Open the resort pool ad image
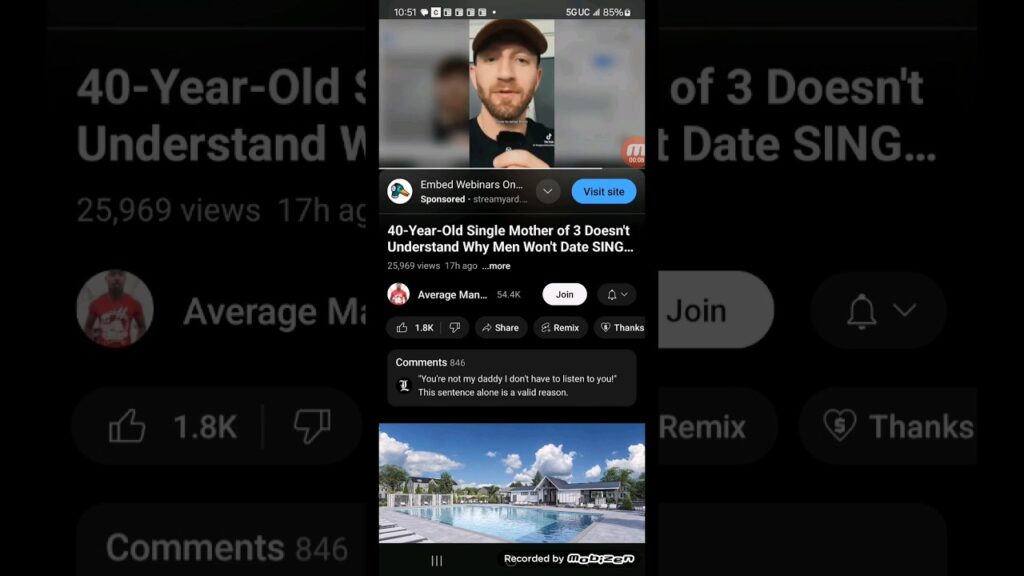This screenshot has width=1024, height=576. tap(511, 482)
